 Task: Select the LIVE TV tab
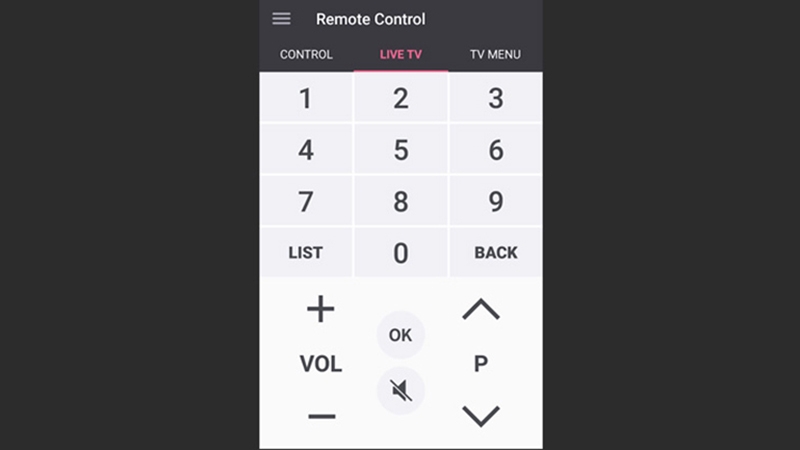pyautogui.click(x=400, y=54)
